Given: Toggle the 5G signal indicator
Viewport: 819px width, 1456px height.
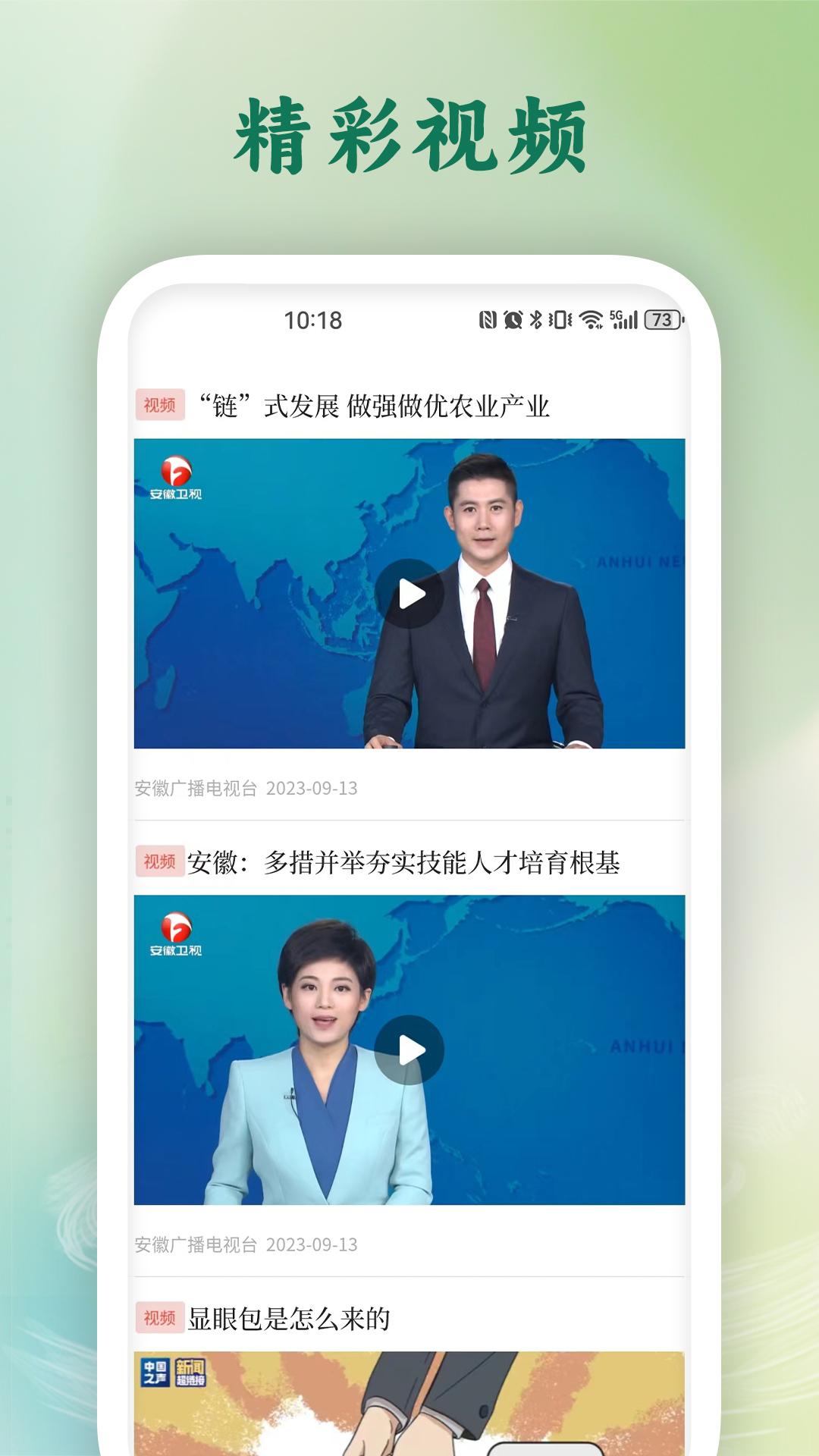Looking at the screenshot, I should click(x=622, y=320).
